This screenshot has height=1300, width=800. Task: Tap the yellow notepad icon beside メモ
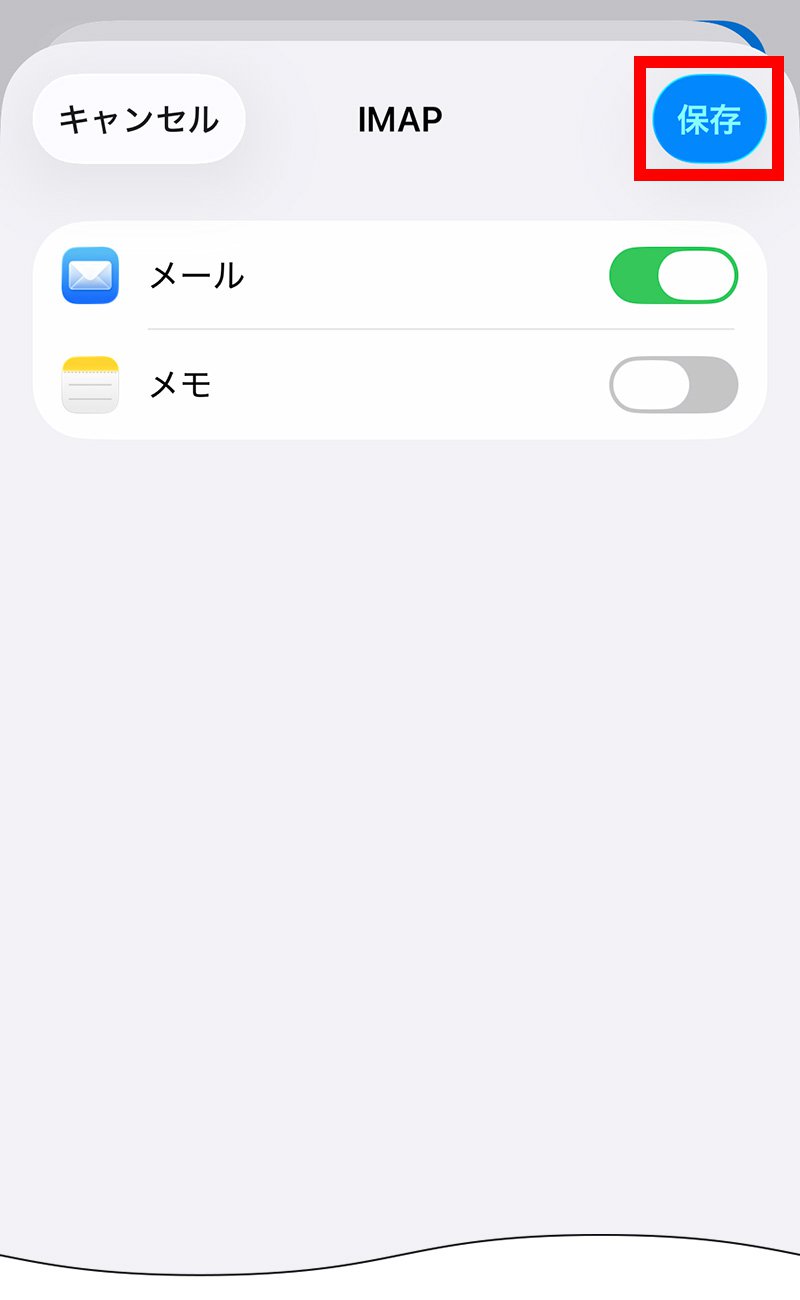click(91, 385)
